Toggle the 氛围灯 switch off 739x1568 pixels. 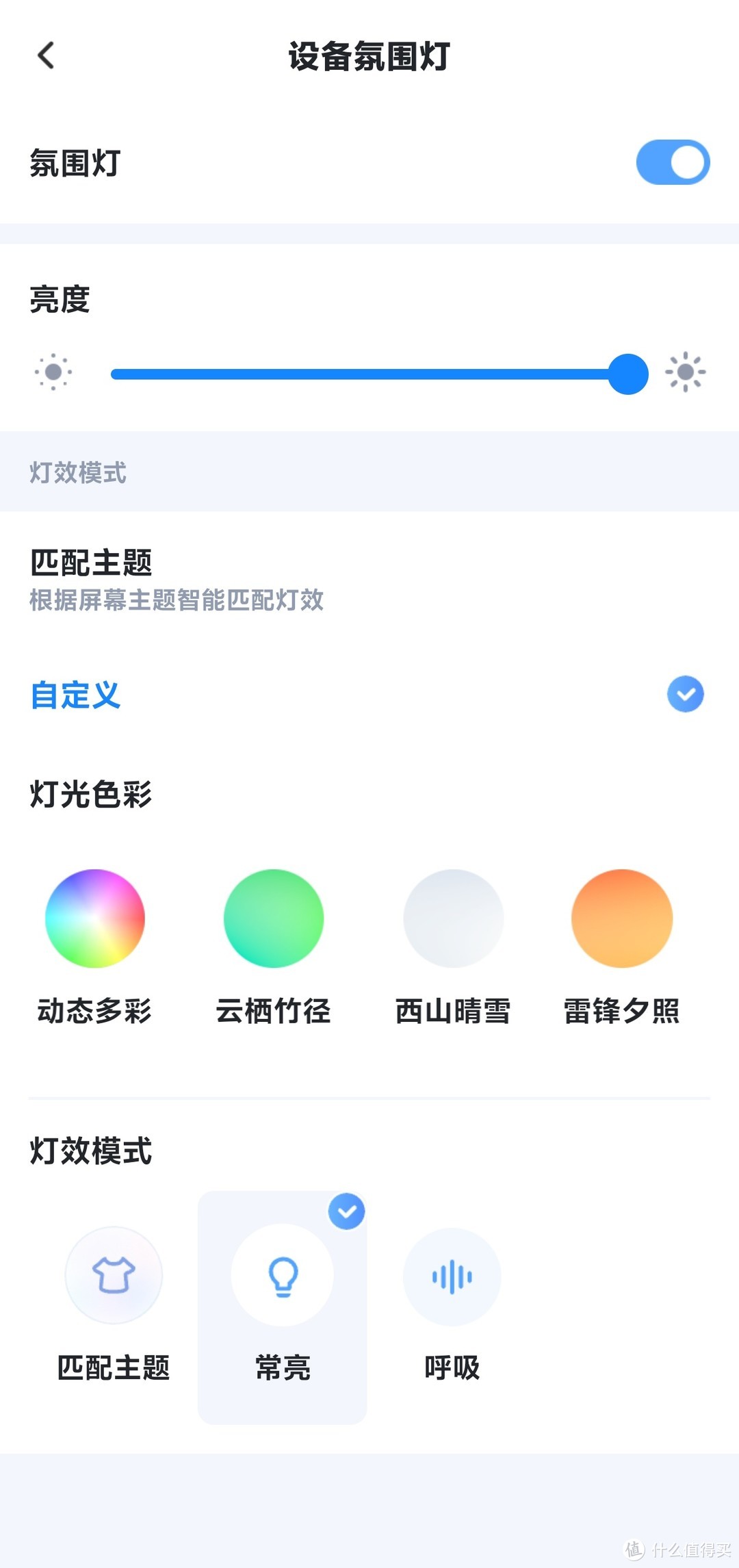[x=671, y=162]
